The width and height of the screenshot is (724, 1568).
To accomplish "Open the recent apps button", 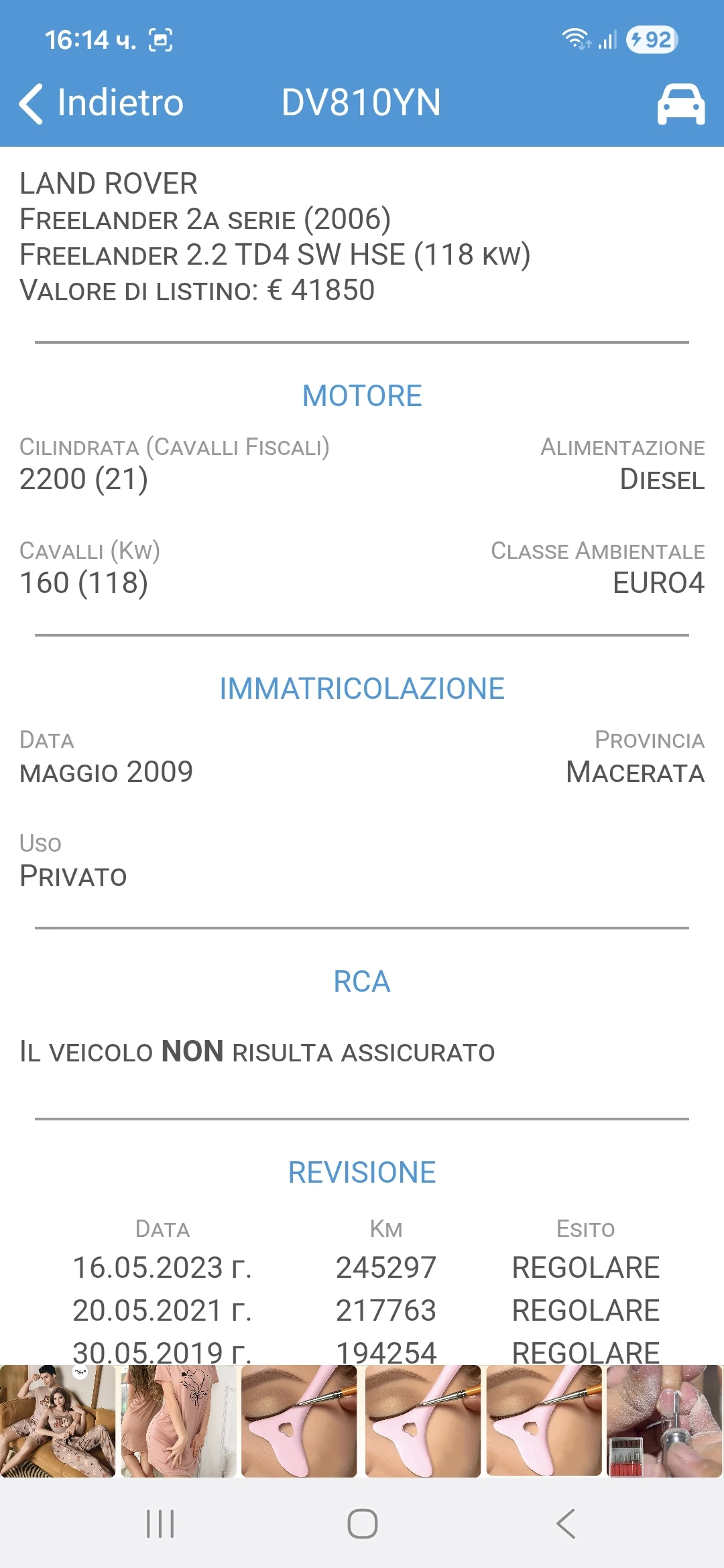I will (x=160, y=1524).
